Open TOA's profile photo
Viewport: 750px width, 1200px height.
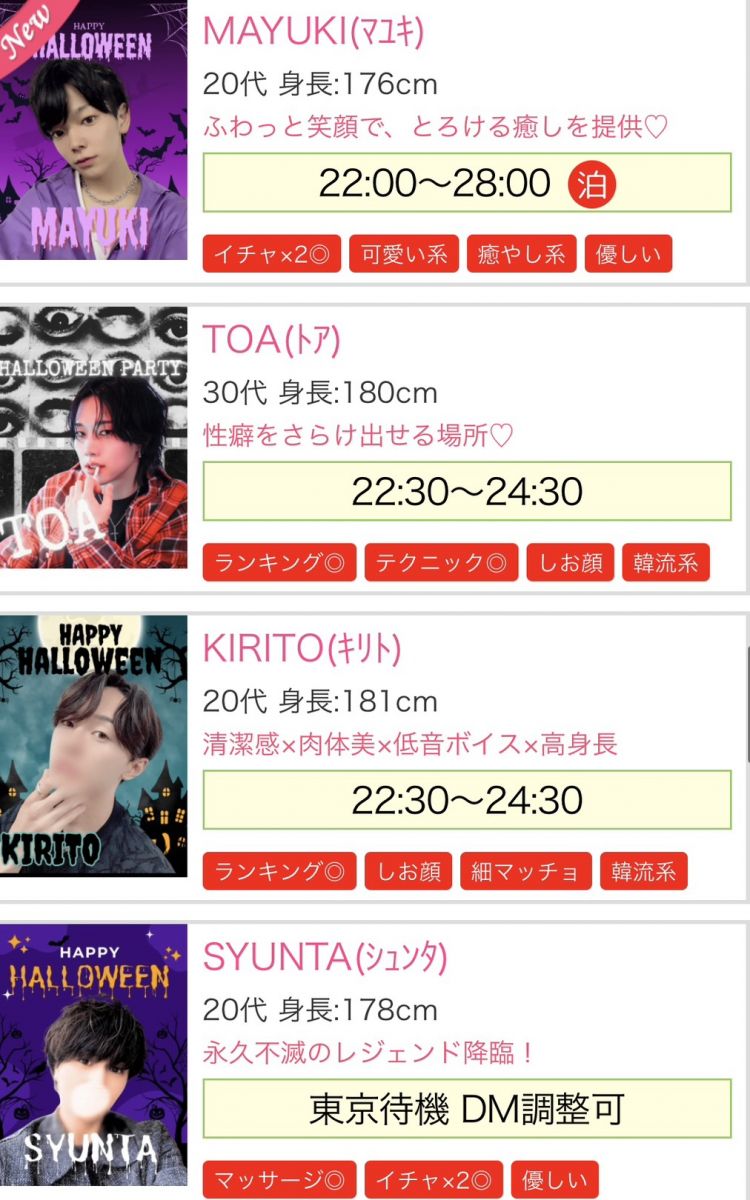93,437
